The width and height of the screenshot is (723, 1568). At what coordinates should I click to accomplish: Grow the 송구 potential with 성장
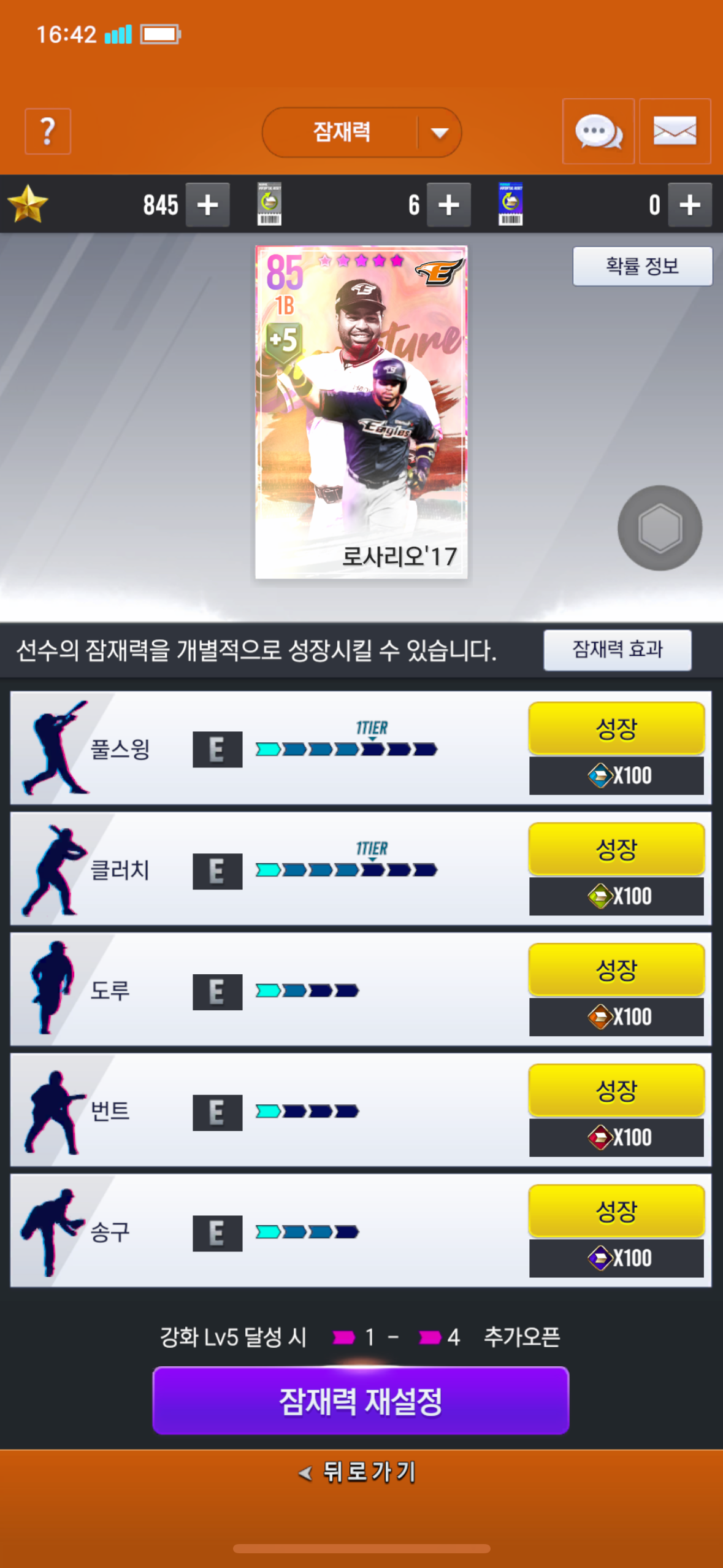coord(616,1211)
